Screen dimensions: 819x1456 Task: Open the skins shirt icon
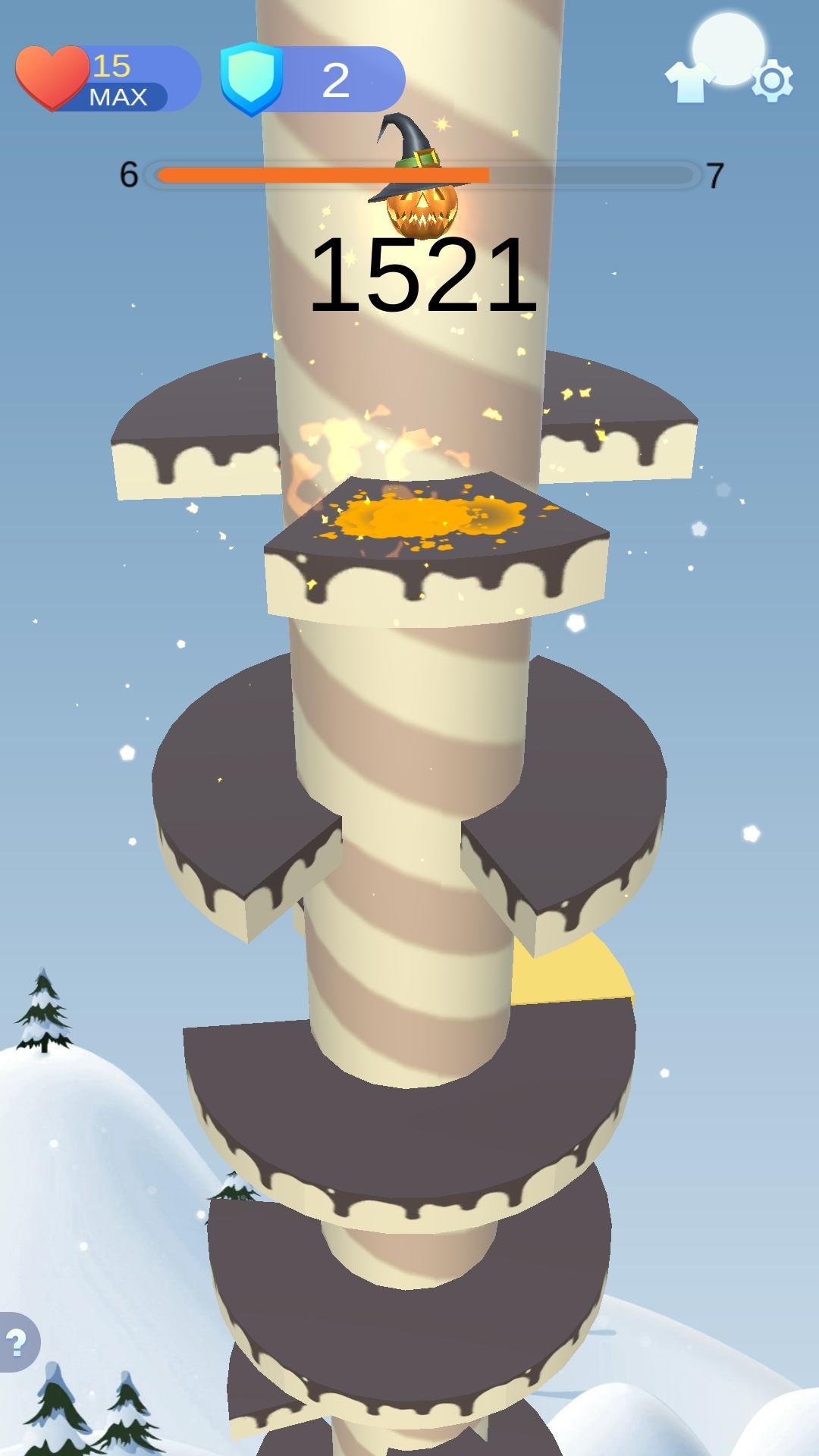pos(689,81)
